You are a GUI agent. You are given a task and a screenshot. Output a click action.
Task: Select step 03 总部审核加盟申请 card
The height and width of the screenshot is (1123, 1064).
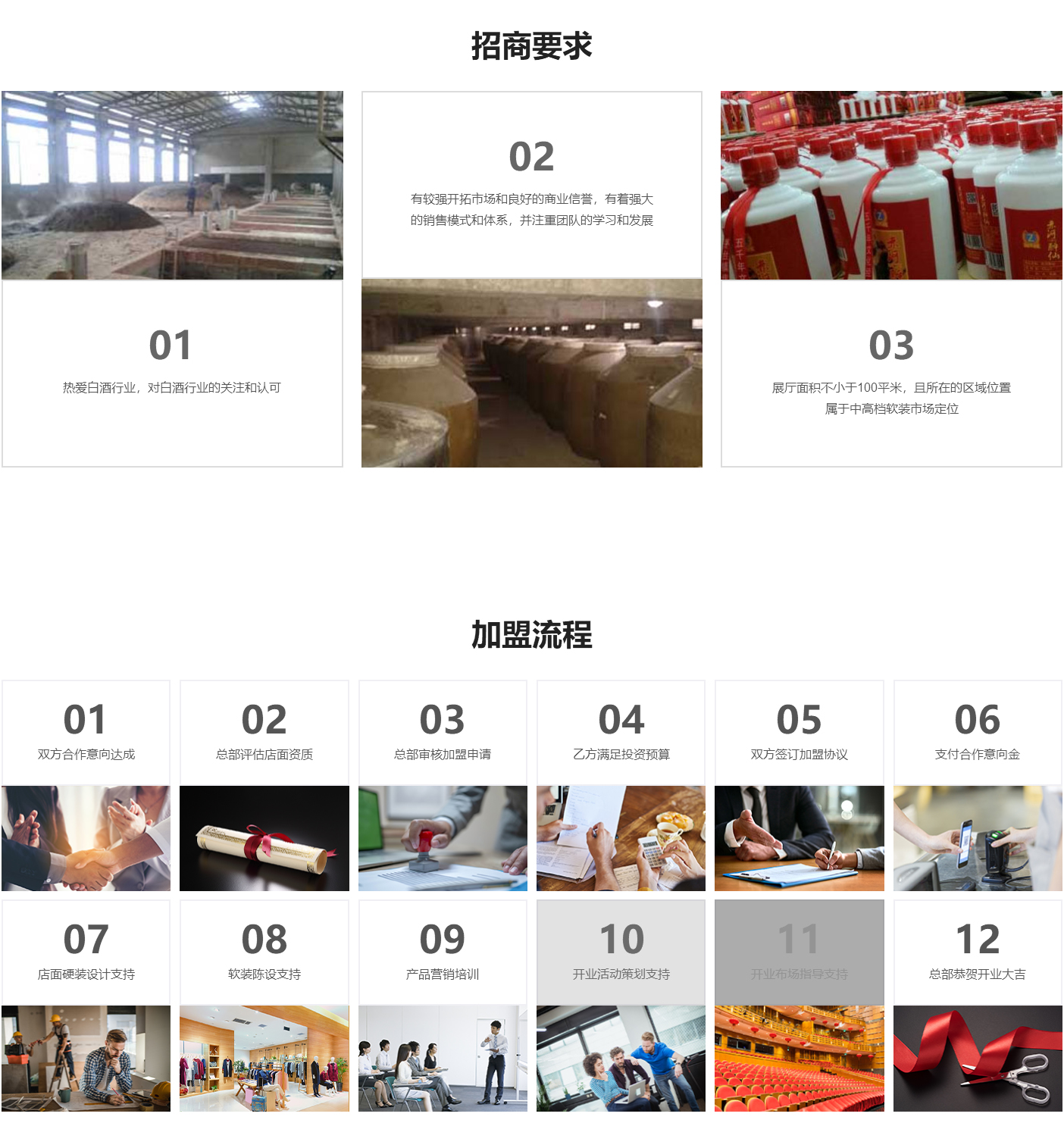tap(443, 733)
